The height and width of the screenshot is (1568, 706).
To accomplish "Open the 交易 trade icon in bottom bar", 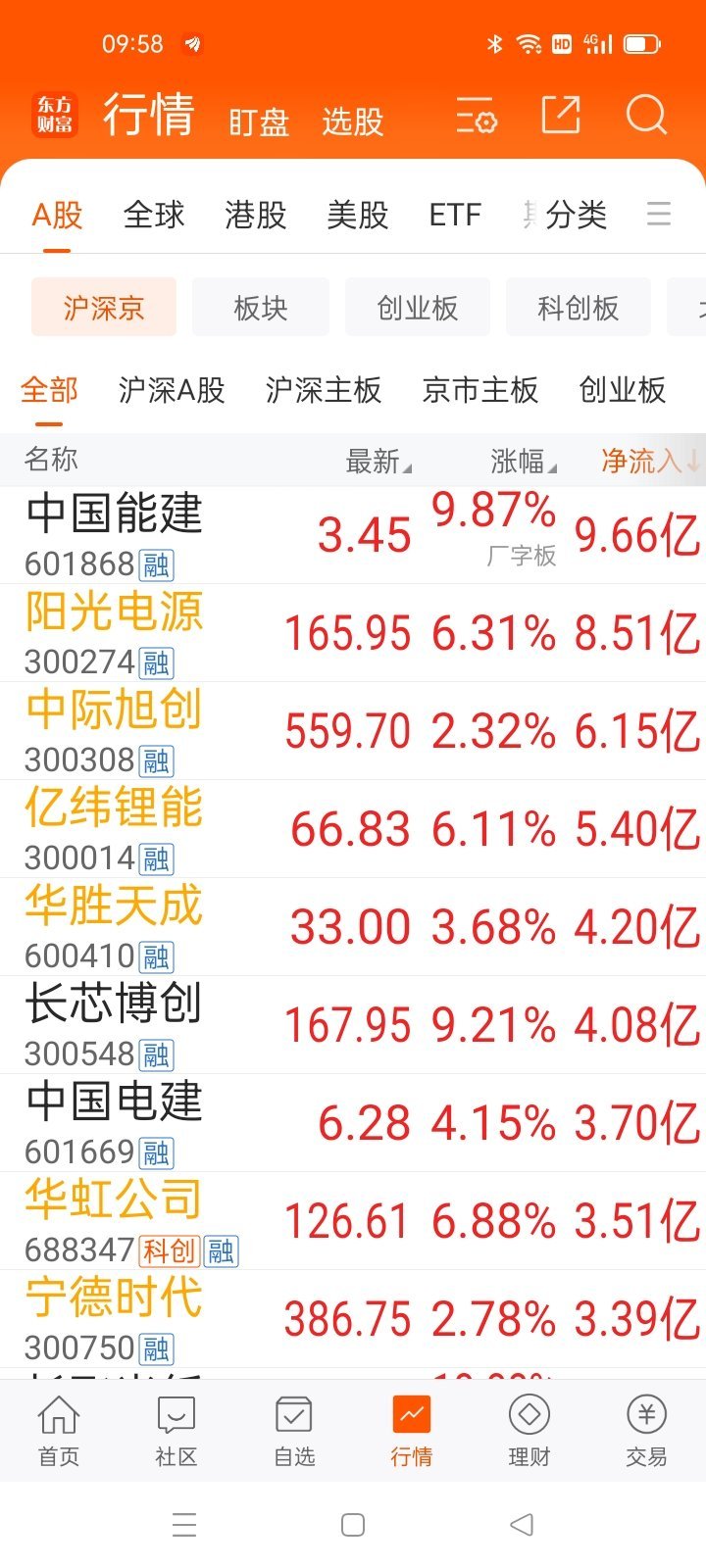I will click(x=645, y=1430).
